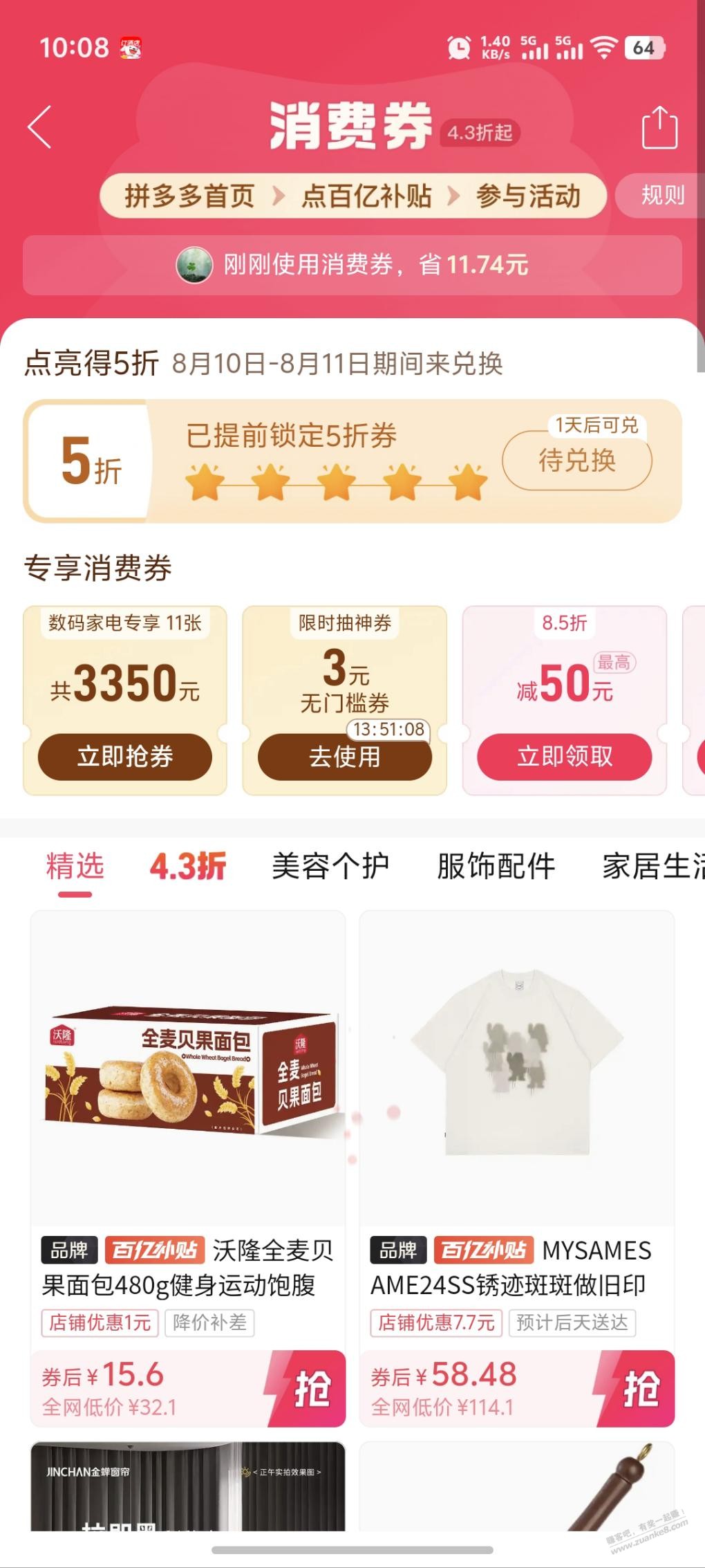Tap the 待兑换 redemption button
The width and height of the screenshot is (705, 1568).
577,461
